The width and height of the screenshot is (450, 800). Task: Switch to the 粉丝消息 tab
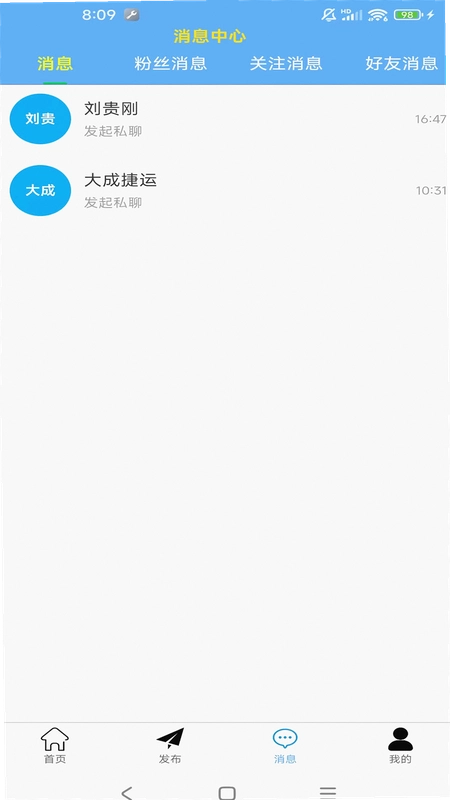click(170, 63)
